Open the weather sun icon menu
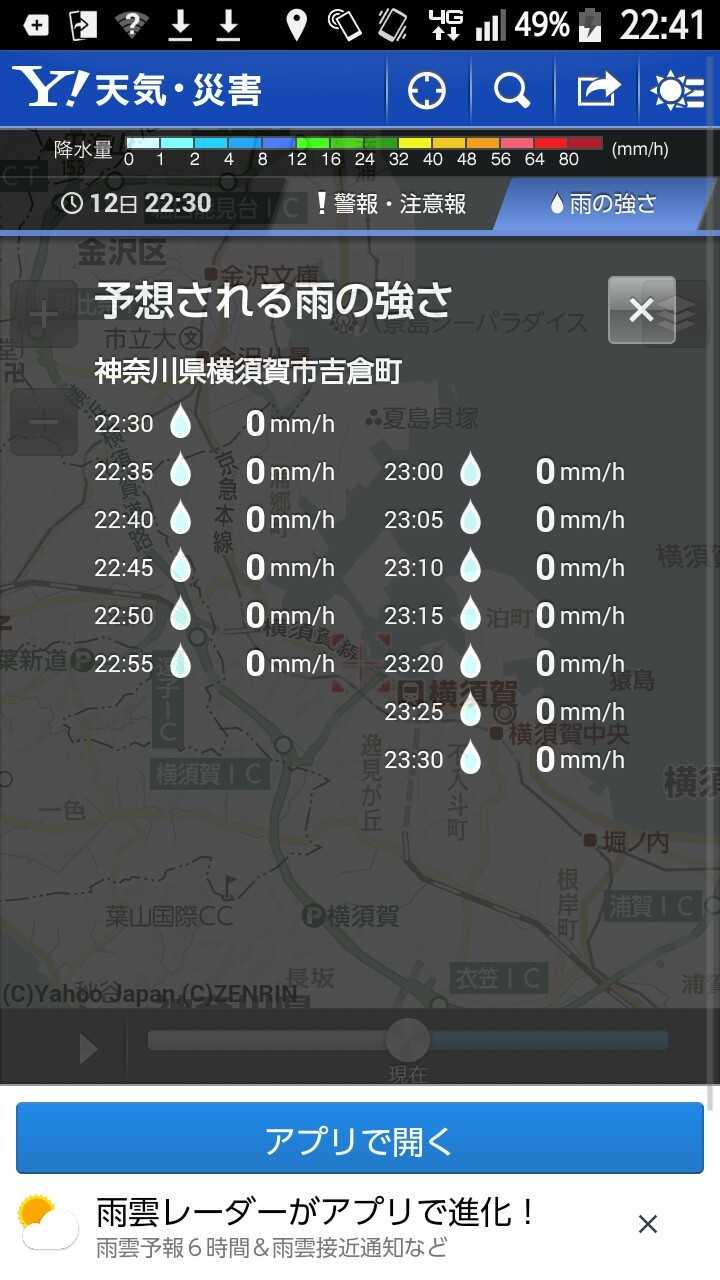 [677, 90]
